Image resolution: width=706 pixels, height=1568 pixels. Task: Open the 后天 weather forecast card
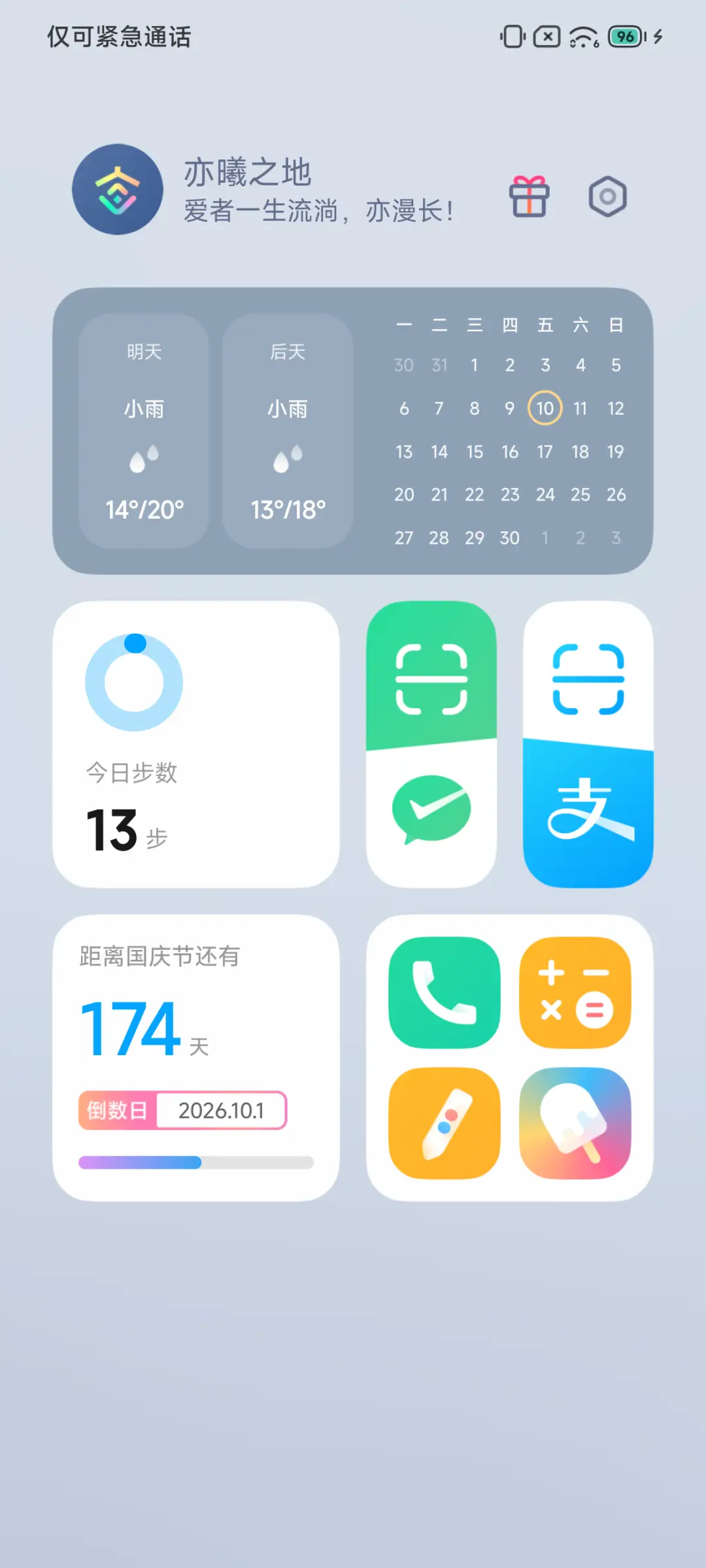[288, 431]
